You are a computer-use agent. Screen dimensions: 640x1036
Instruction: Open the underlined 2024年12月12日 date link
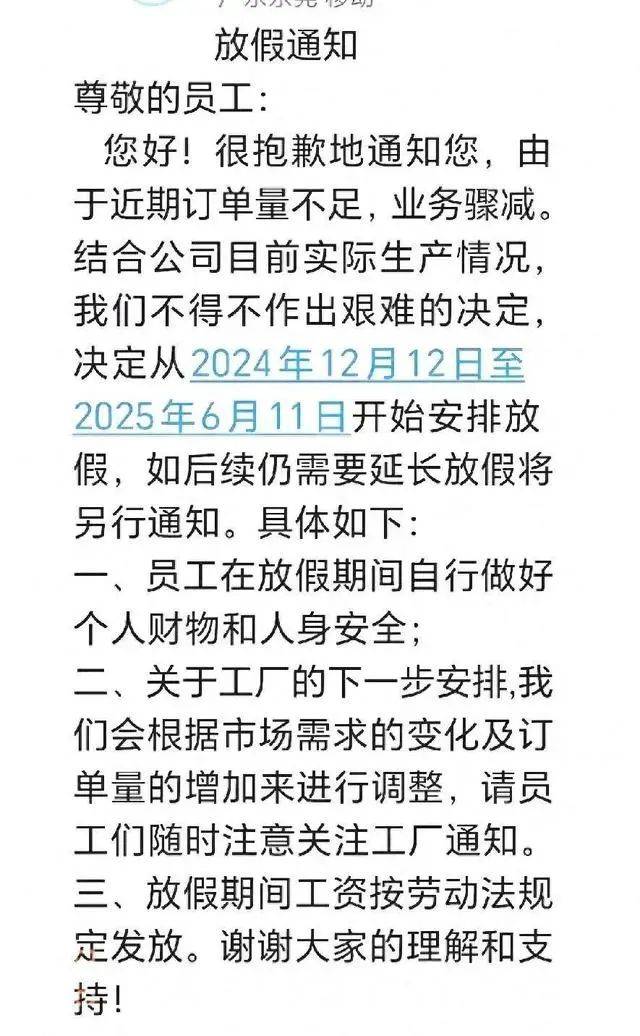[338, 364]
